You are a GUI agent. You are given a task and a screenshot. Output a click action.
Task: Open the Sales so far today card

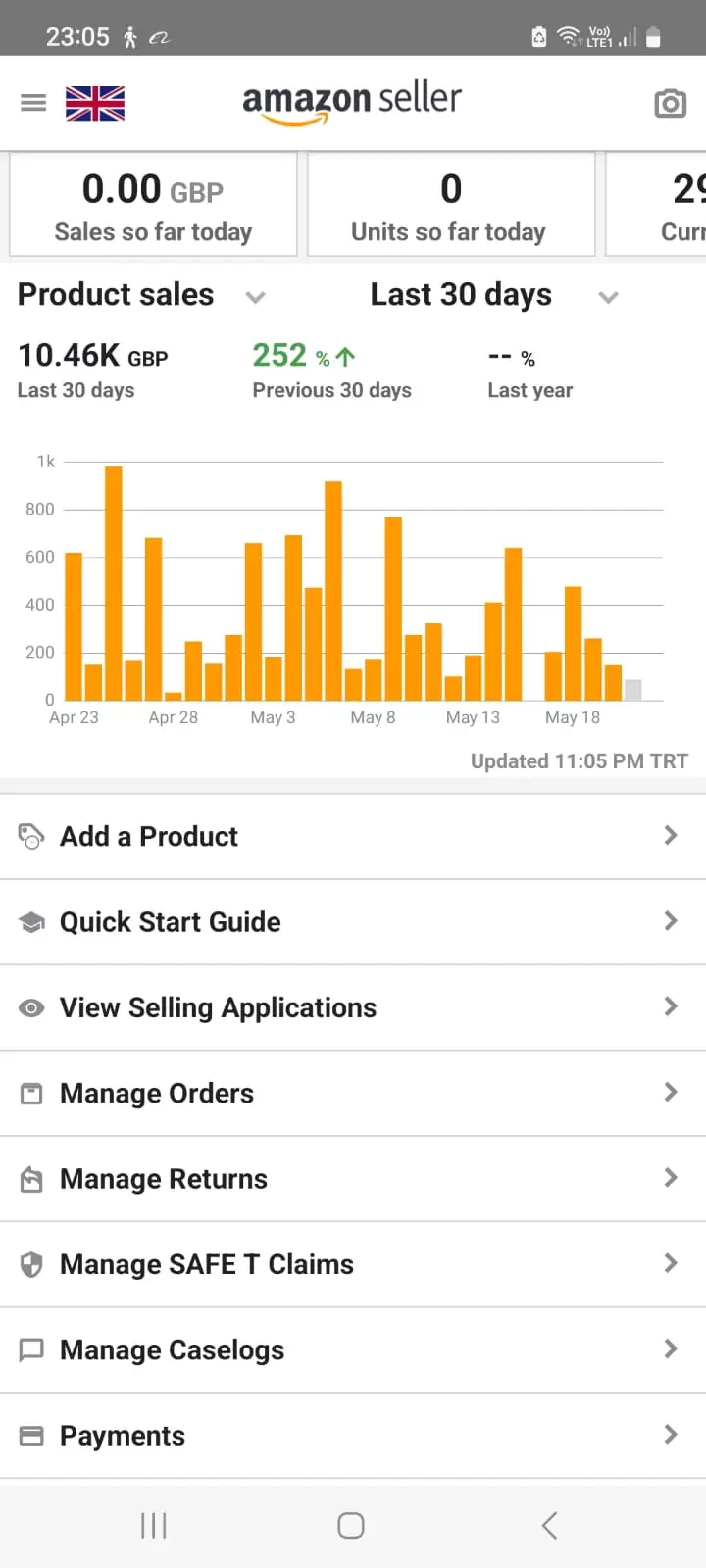[x=153, y=205]
